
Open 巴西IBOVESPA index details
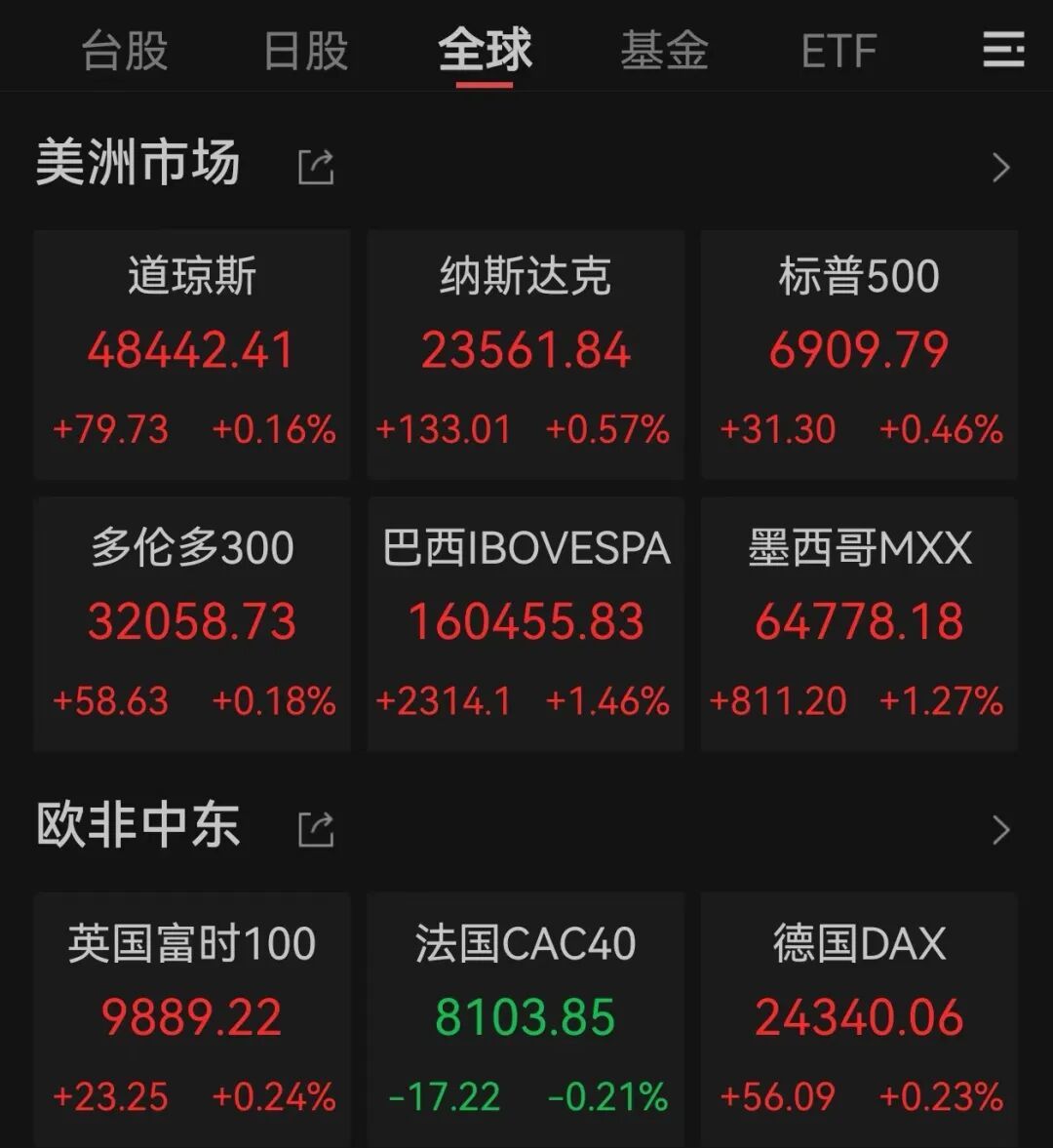point(526,624)
